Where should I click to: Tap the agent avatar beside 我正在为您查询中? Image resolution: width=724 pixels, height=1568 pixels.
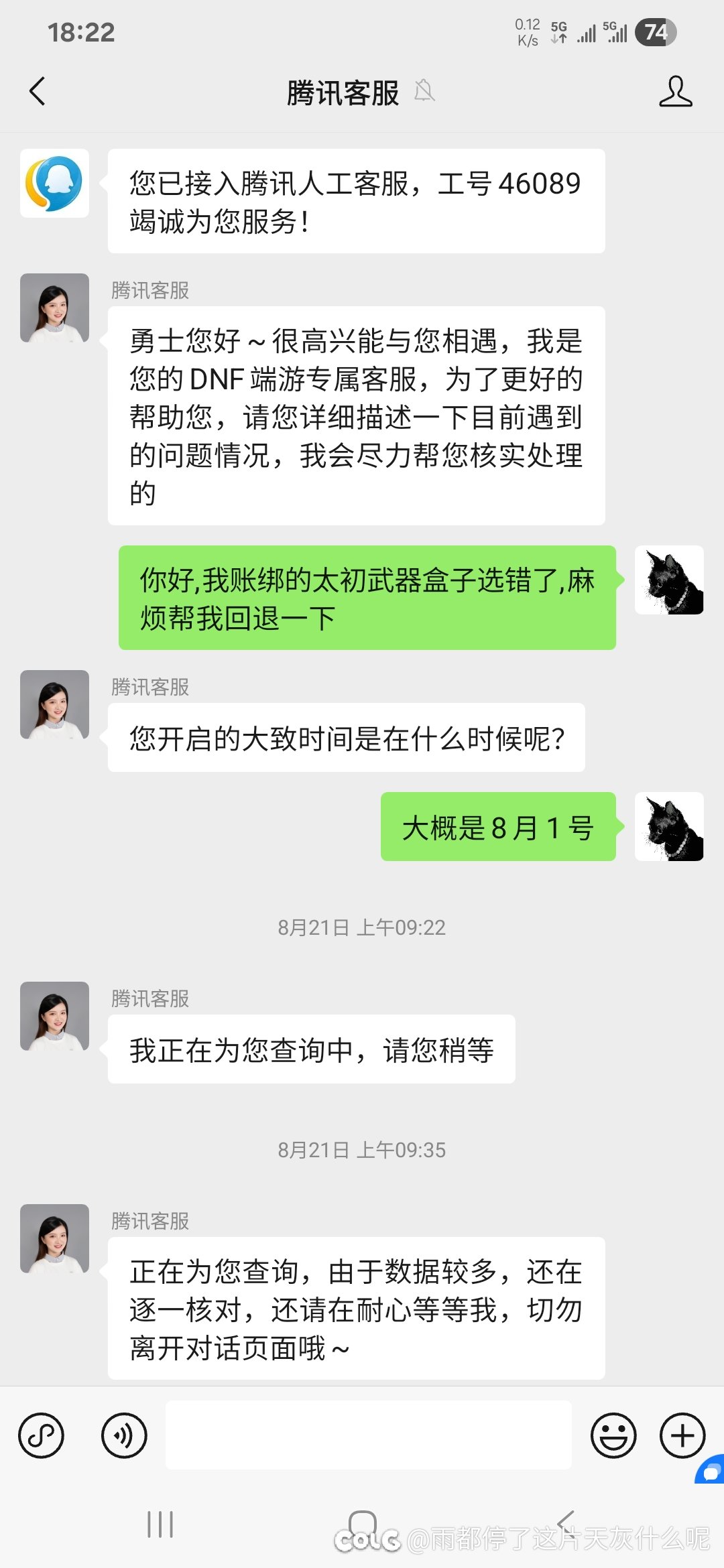click(54, 1016)
